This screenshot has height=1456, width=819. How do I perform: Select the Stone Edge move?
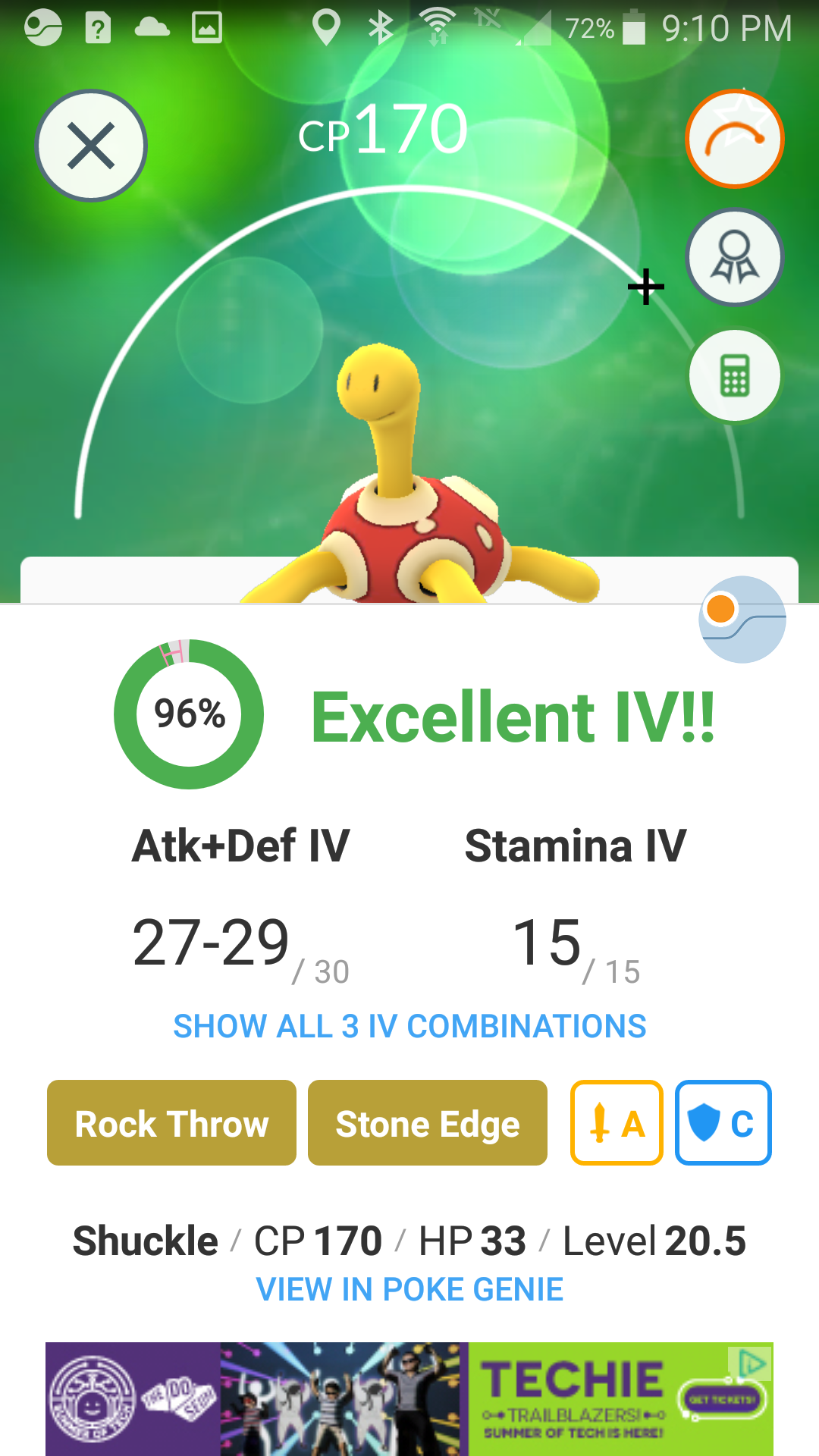(428, 1123)
